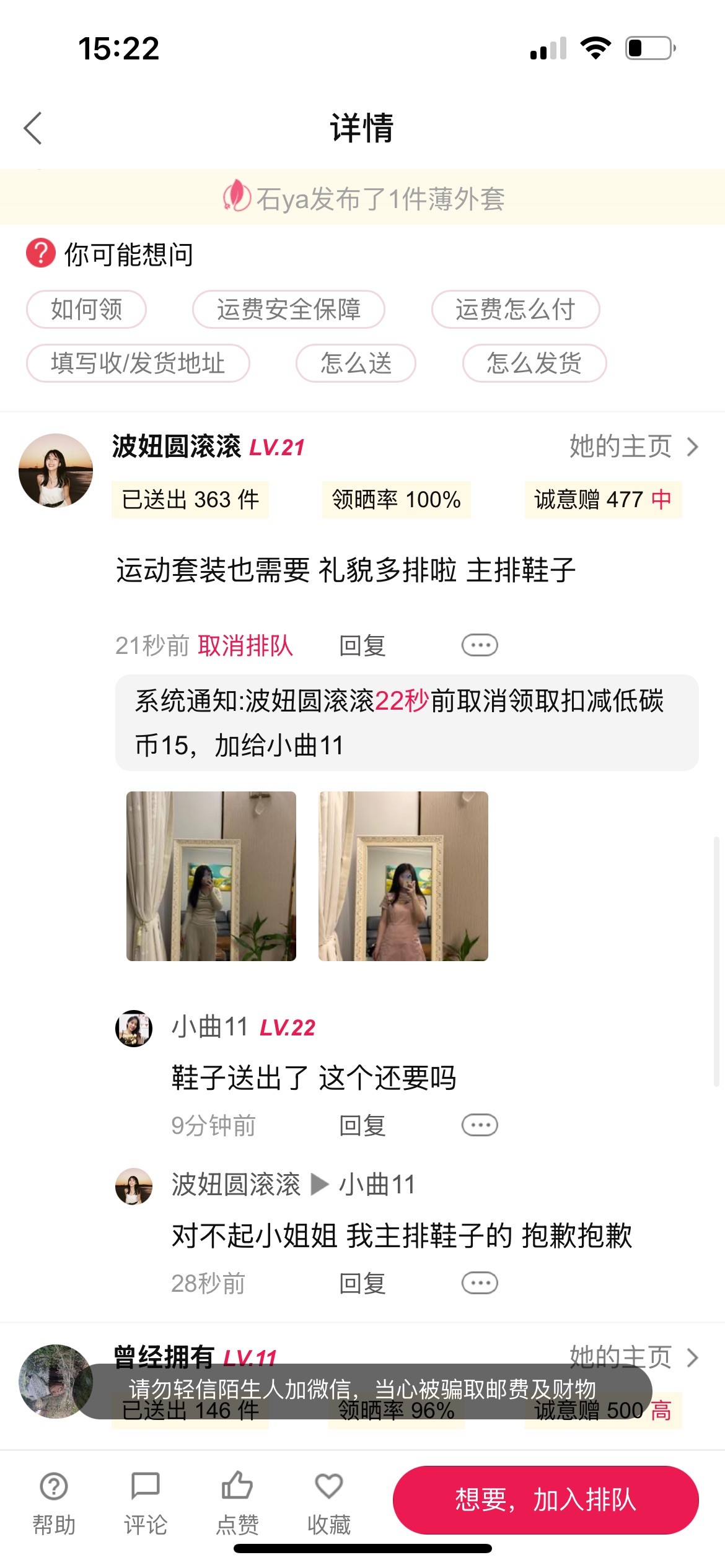The height and width of the screenshot is (1568, 725).
Task: View the pink dress photo
Action: (x=403, y=876)
